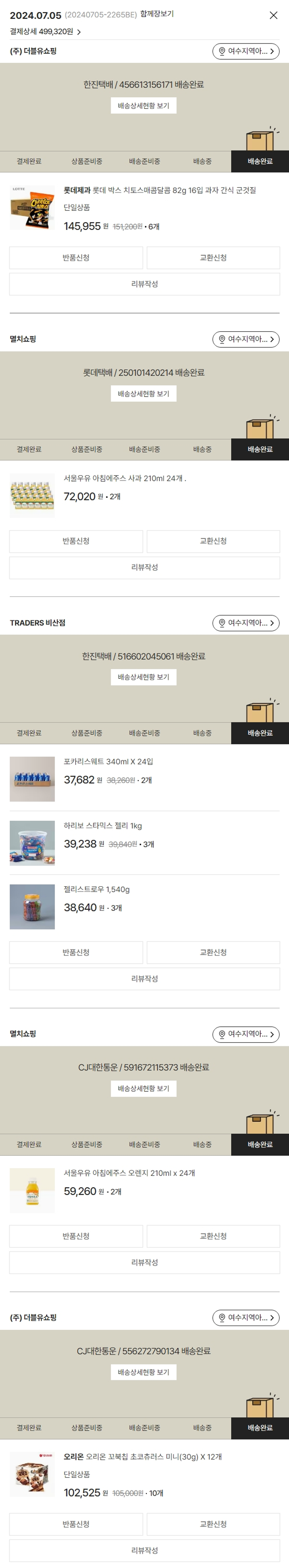Image resolution: width=289 pixels, height=1568 pixels.
Task: Open 결제상세 499,320원 payment details
Action: [x=45, y=32]
